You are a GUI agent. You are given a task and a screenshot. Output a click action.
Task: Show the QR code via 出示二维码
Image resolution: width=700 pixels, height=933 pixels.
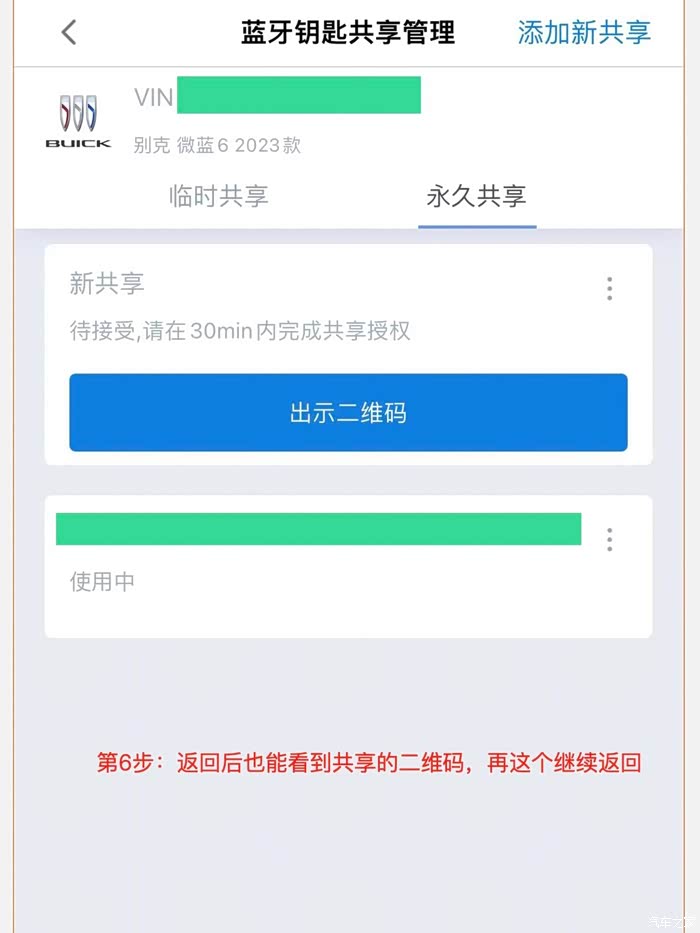coord(348,412)
